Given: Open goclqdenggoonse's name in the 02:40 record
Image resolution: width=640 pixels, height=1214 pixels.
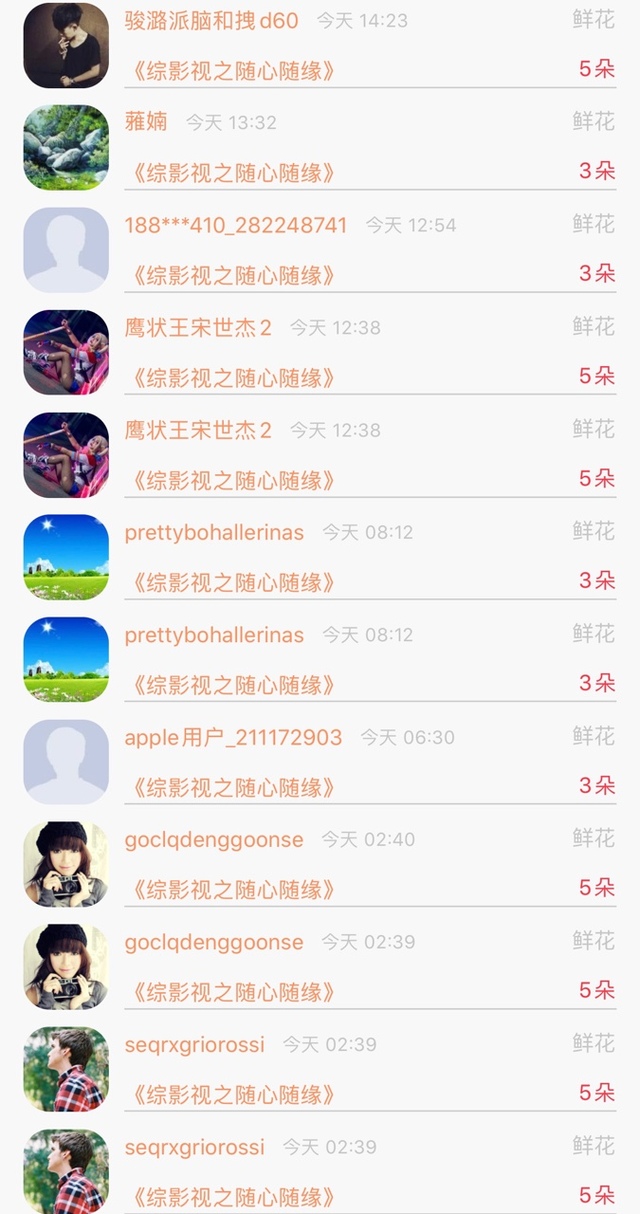Looking at the screenshot, I should point(214,840).
